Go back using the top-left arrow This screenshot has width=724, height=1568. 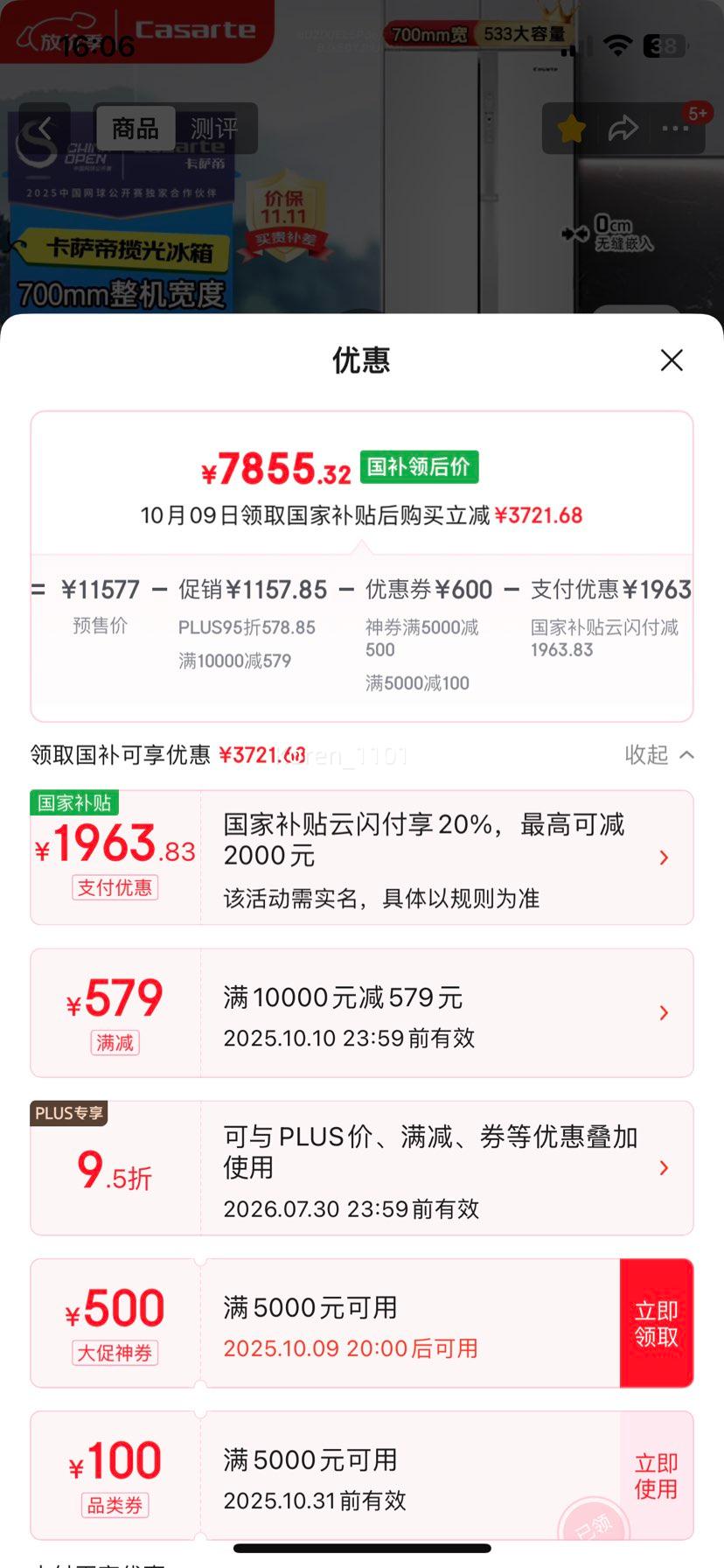(44, 129)
